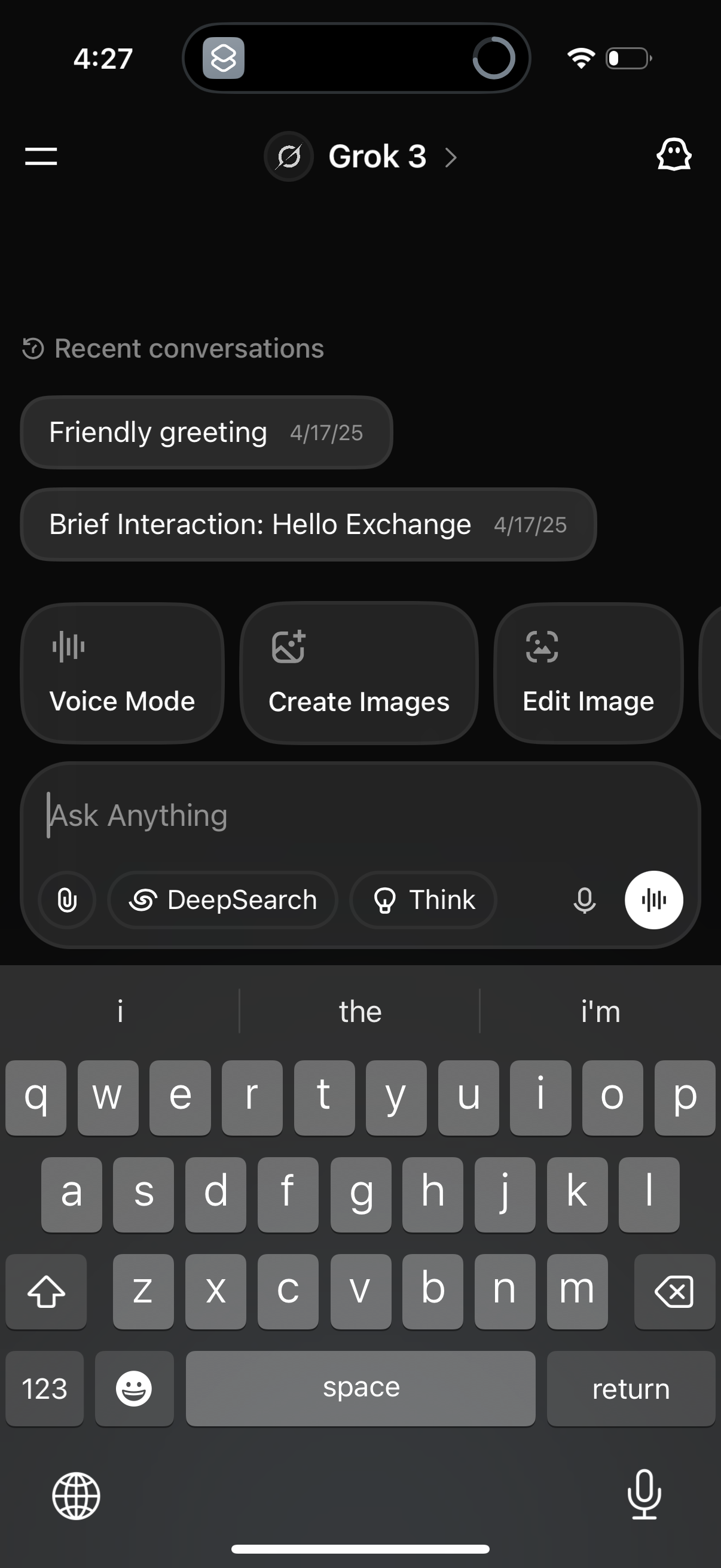Enable Think mode
This screenshot has height=1568, width=721.
click(x=423, y=899)
